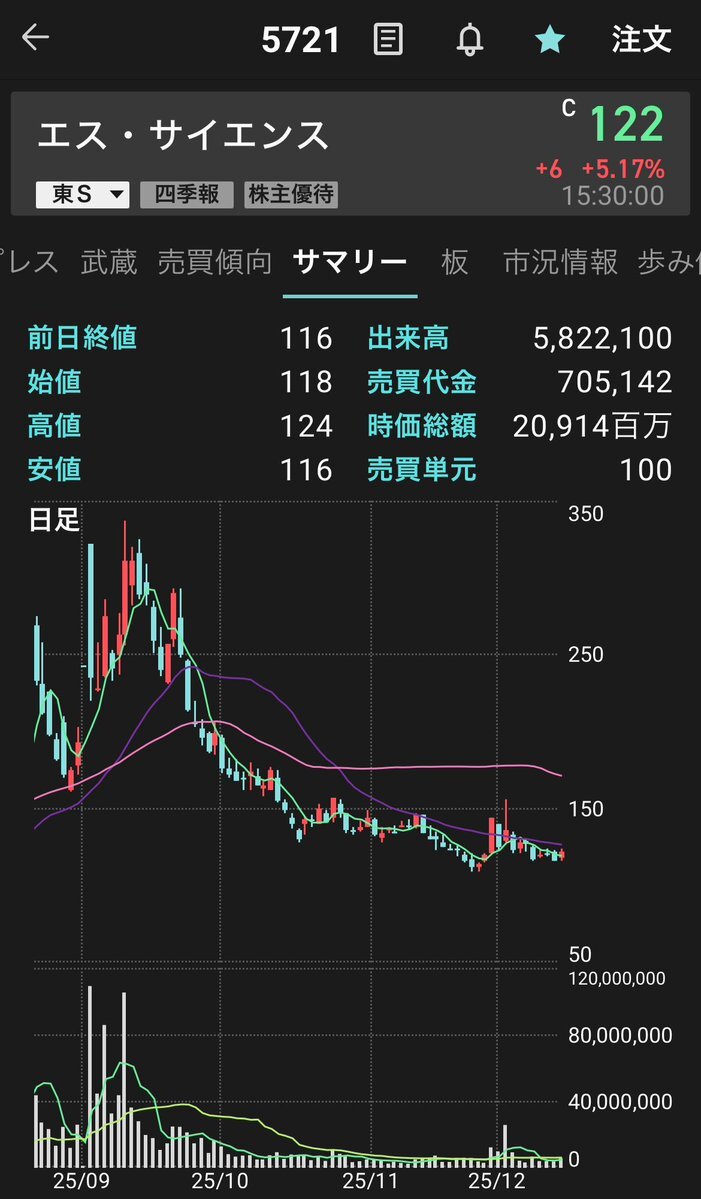Open the 注文 order screen
The image size is (701, 1199).
click(641, 40)
